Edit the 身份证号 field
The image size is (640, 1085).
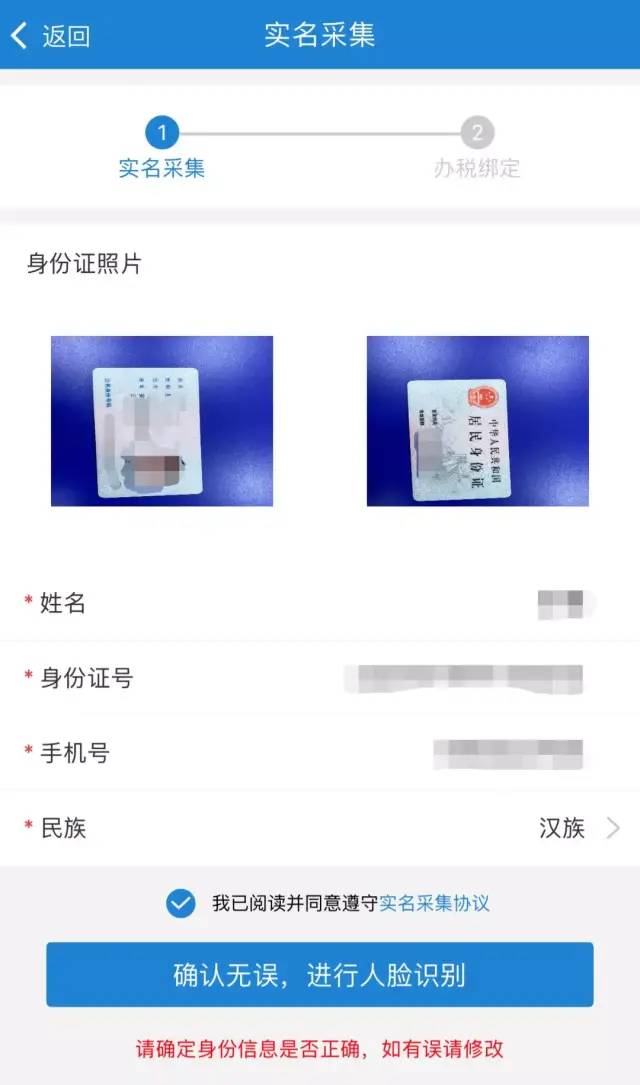click(320, 678)
